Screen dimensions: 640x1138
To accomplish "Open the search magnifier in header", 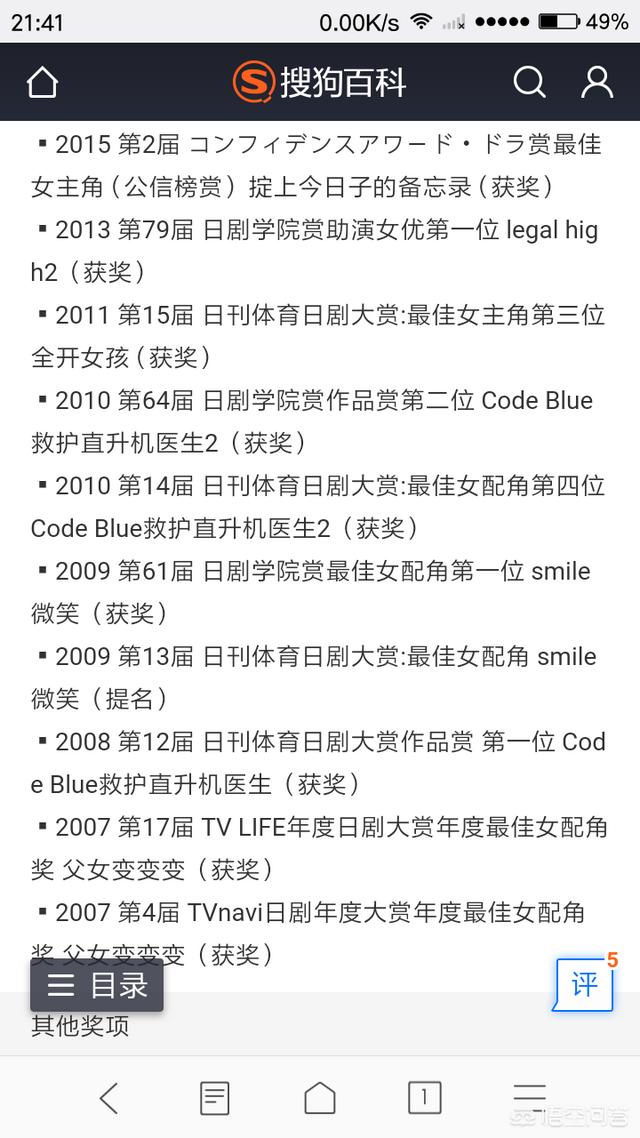I will point(530,82).
